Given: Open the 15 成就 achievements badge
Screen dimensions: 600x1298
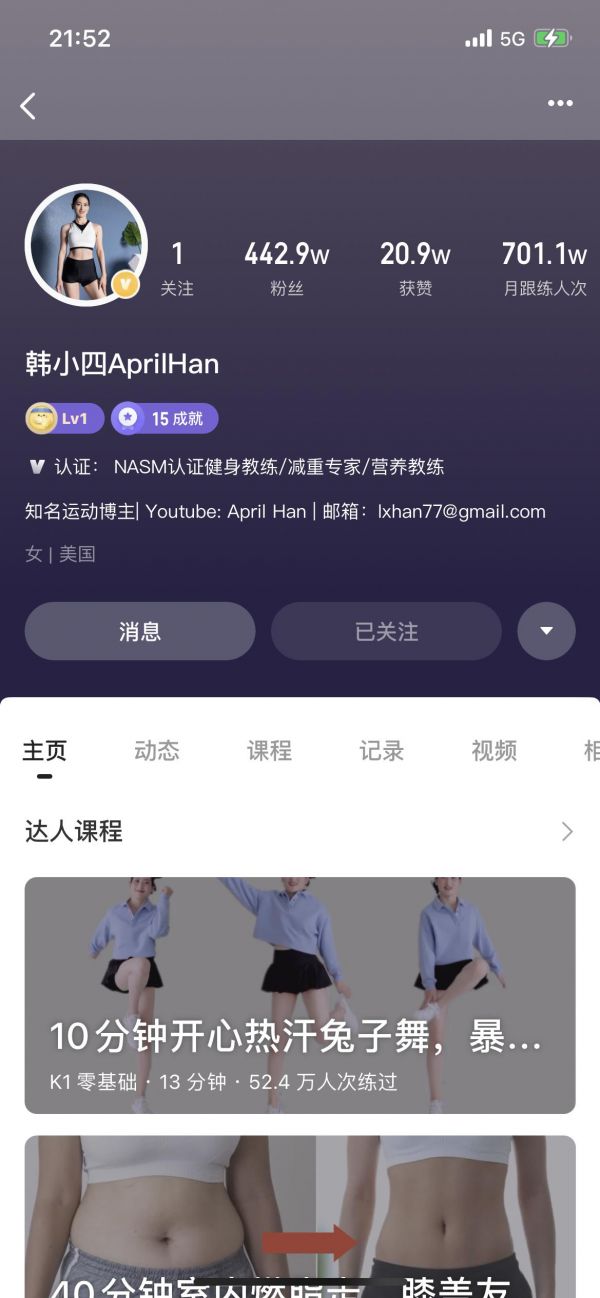Looking at the screenshot, I should (164, 419).
